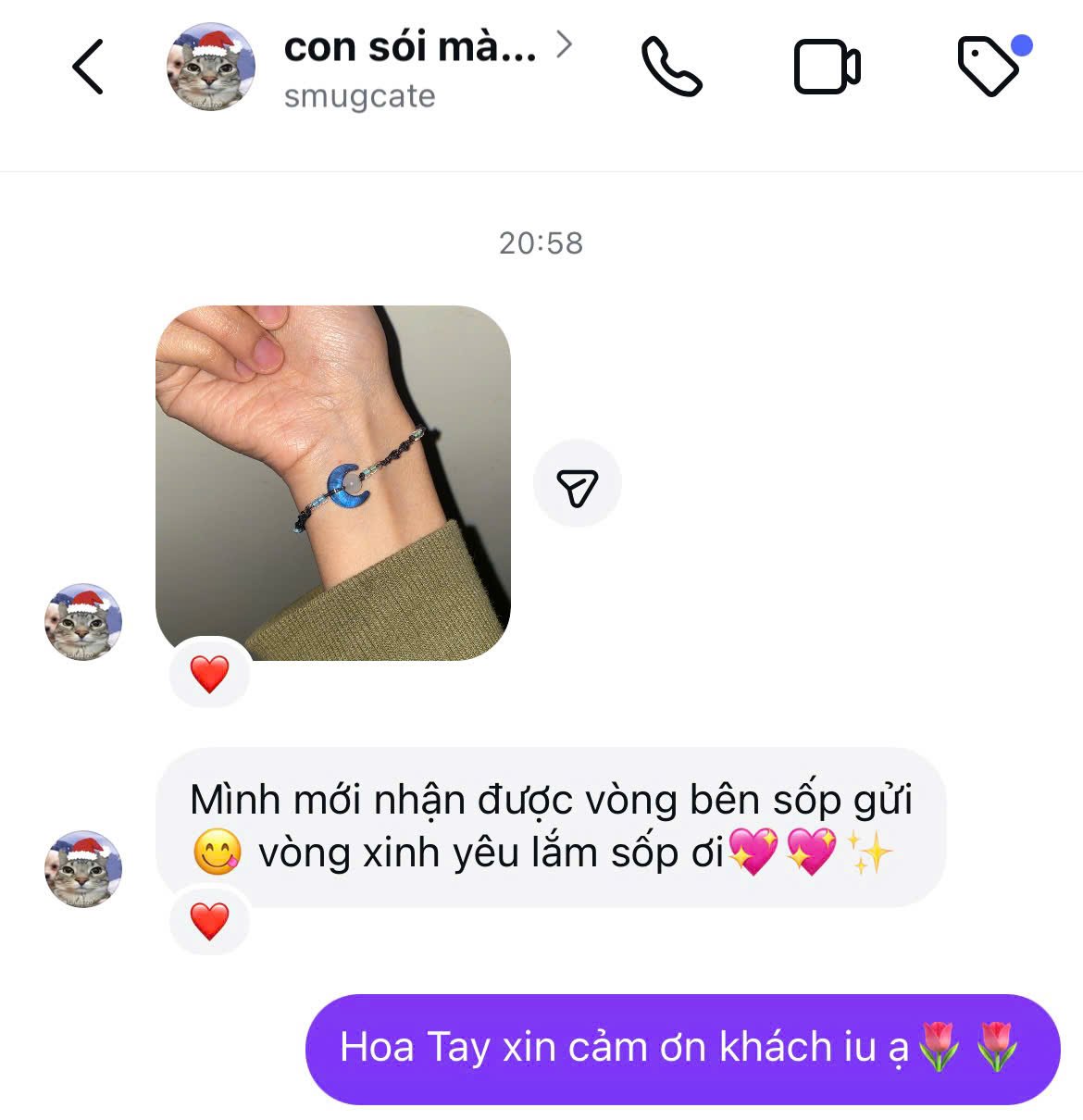The image size is (1083, 1120).
Task: Open sender's avatar beside the photo
Action: click(83, 621)
